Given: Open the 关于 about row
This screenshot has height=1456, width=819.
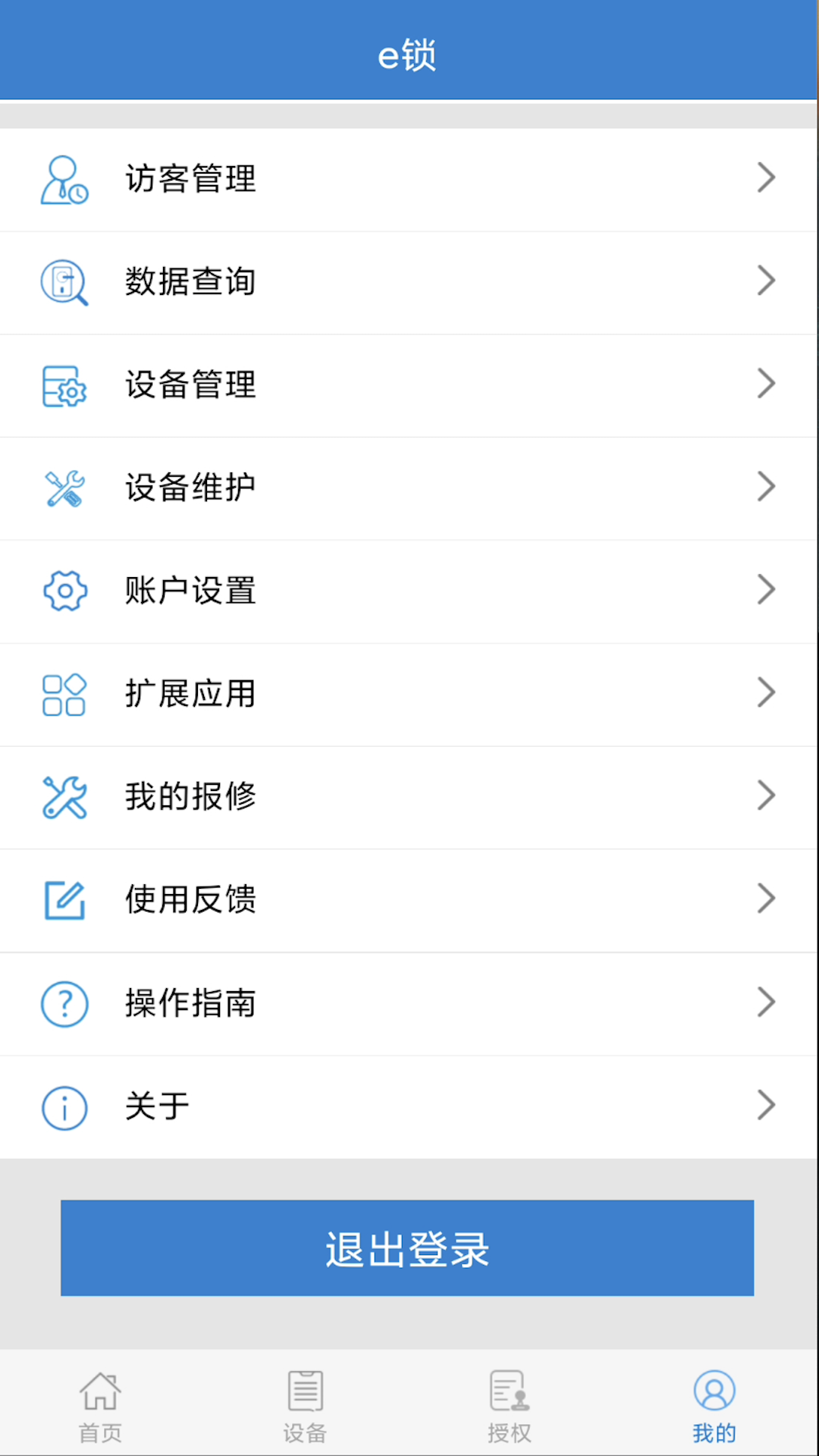Looking at the screenshot, I should pyautogui.click(x=409, y=1106).
